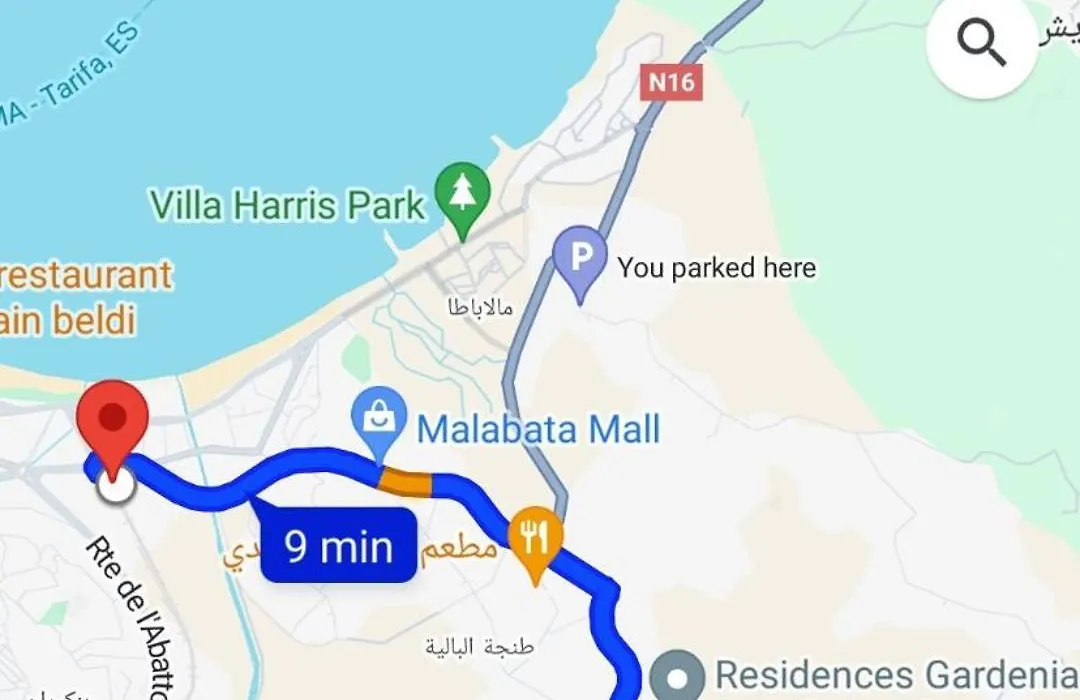
Task: Select the Villa Harris Park pin
Action: coord(462,193)
